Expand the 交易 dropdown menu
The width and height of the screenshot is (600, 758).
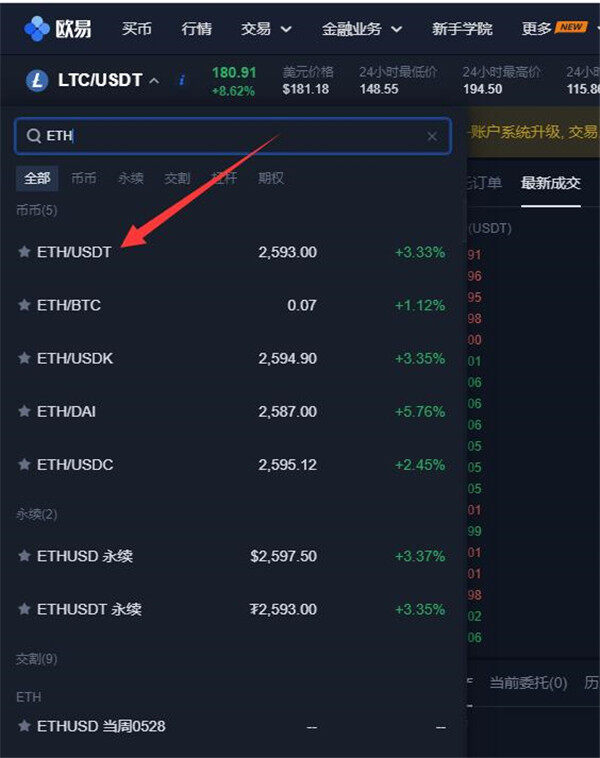pyautogui.click(x=266, y=29)
